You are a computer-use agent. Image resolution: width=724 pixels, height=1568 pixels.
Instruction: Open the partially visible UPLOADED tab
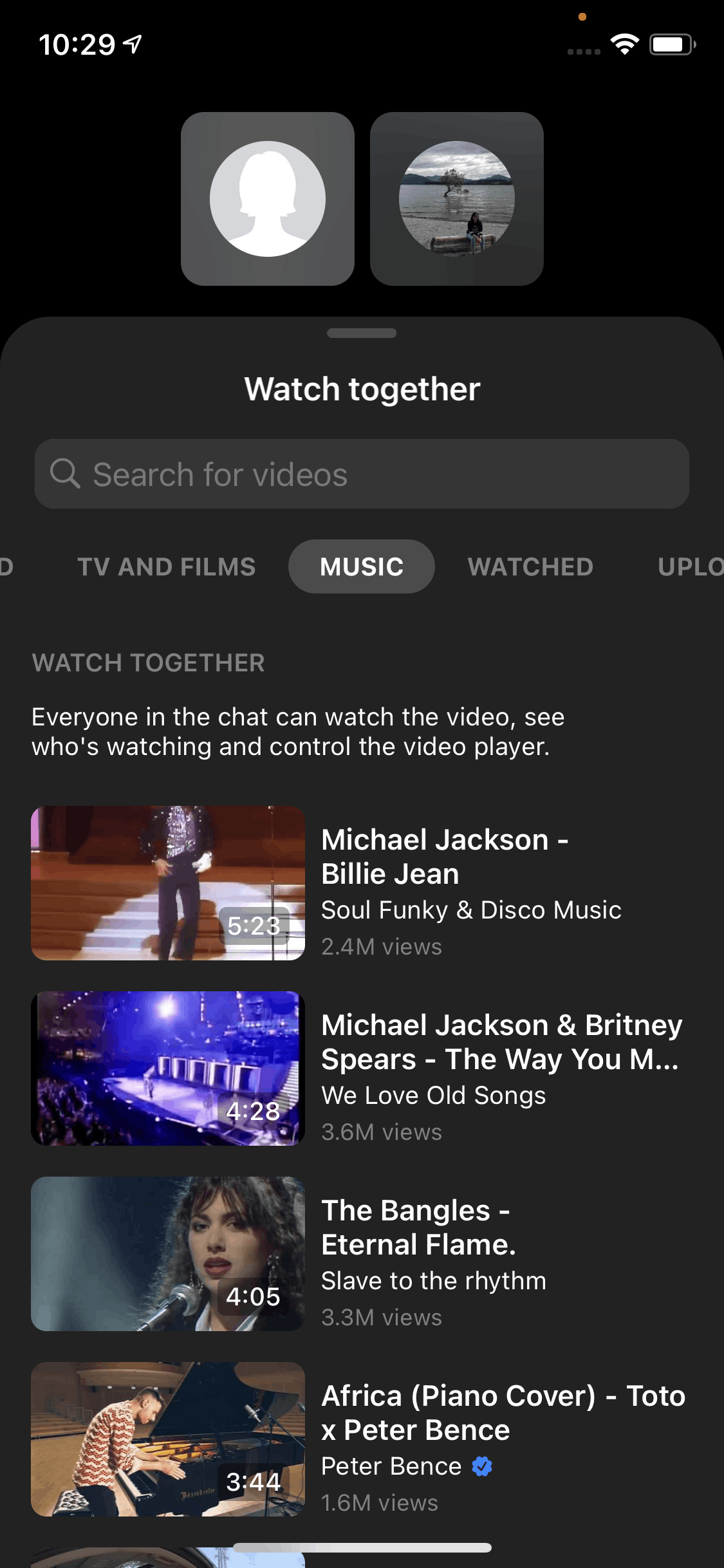pos(690,566)
